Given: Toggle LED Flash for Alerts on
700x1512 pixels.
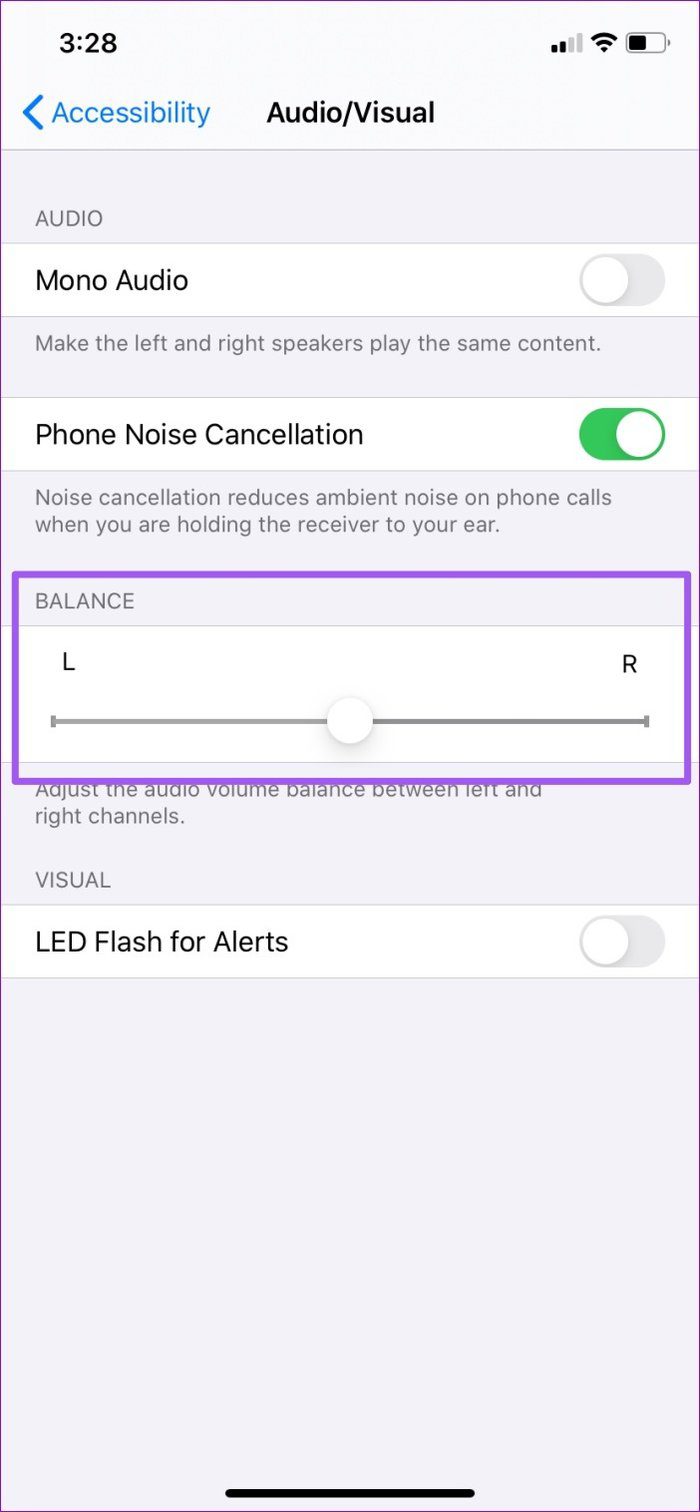Looking at the screenshot, I should coord(622,941).
